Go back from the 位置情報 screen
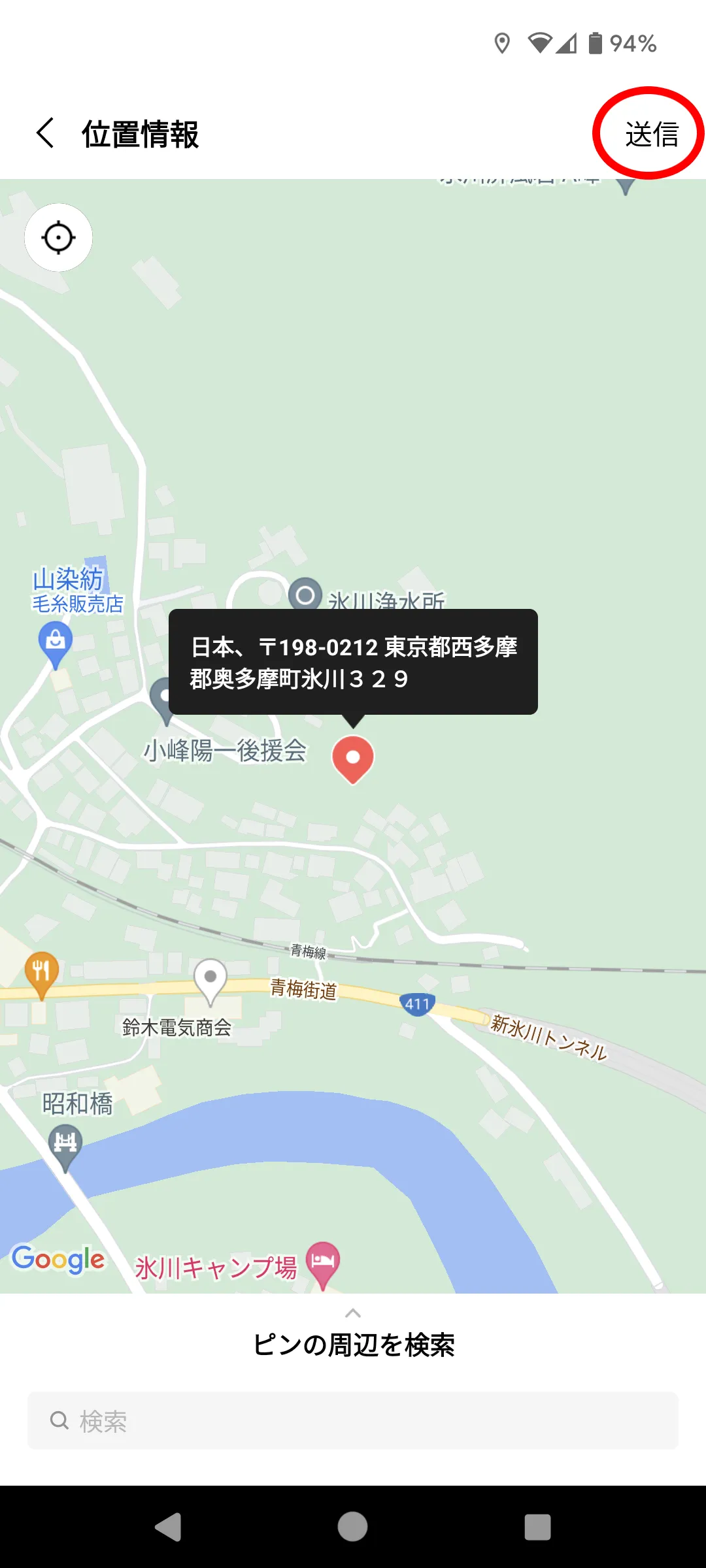The height and width of the screenshot is (1568, 706). click(45, 133)
